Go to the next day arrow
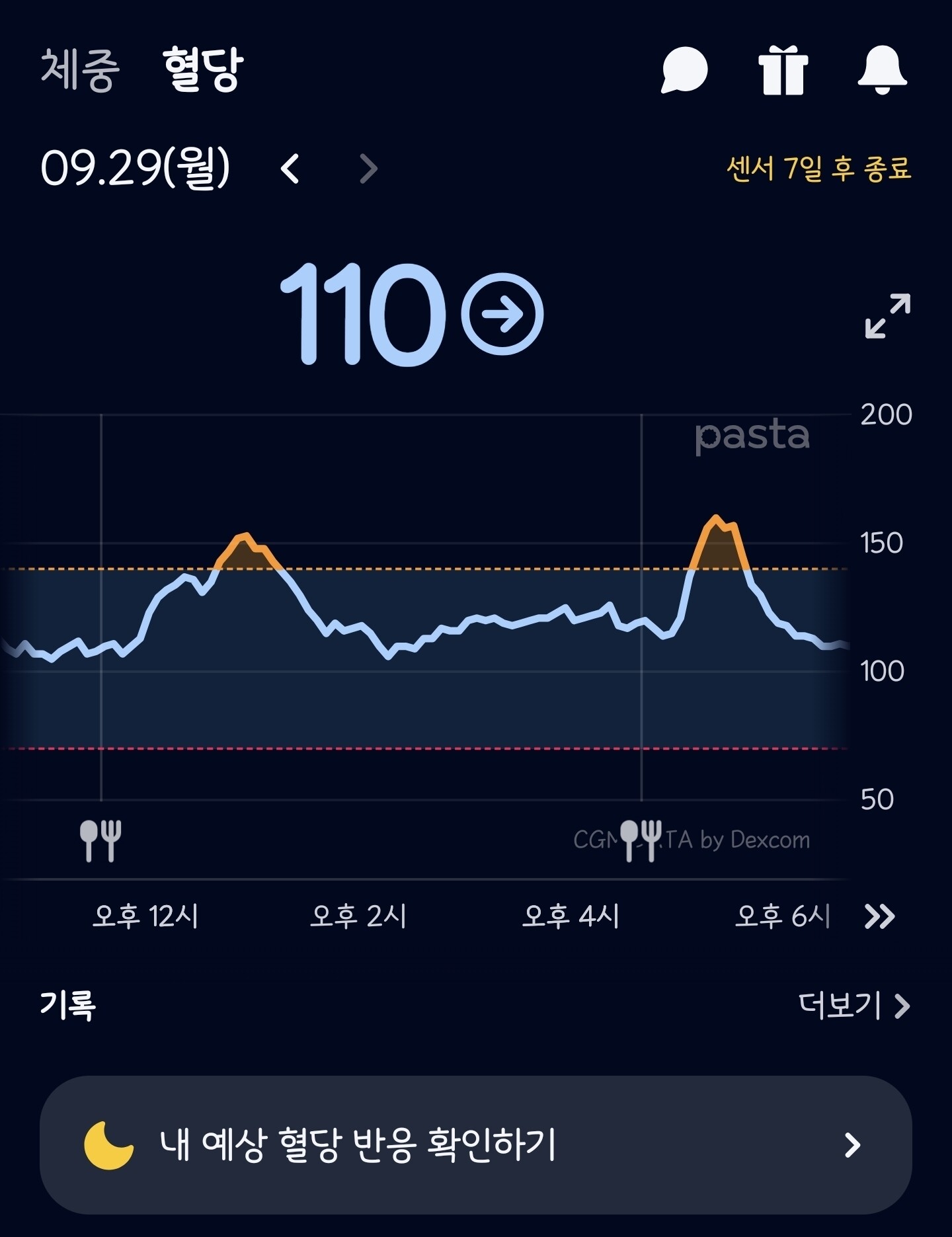This screenshot has height=1237, width=952. [x=369, y=169]
